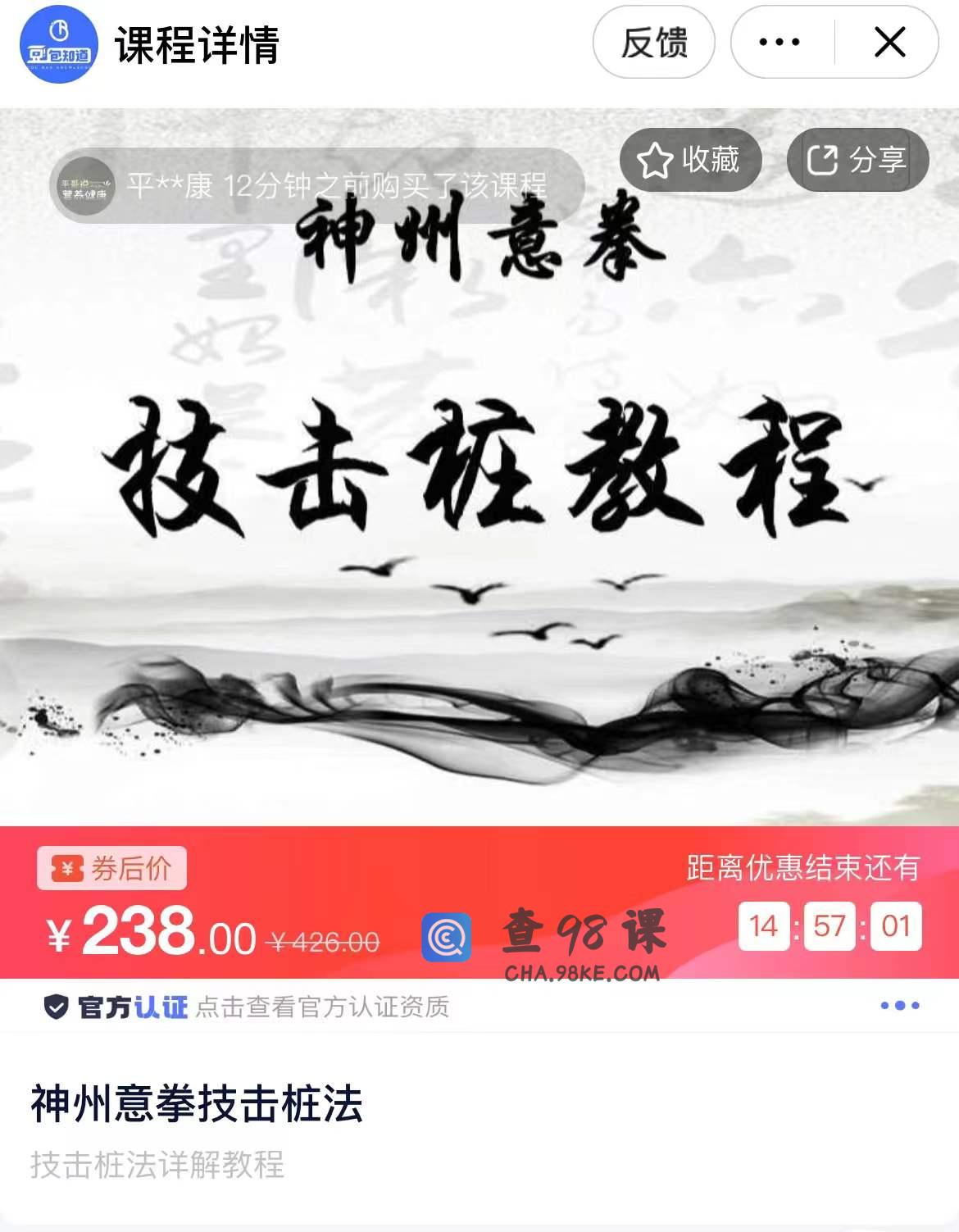The height and width of the screenshot is (1232, 959).
Task: Open the blue three-dot options beside 官方认证
Action: tap(899, 1006)
